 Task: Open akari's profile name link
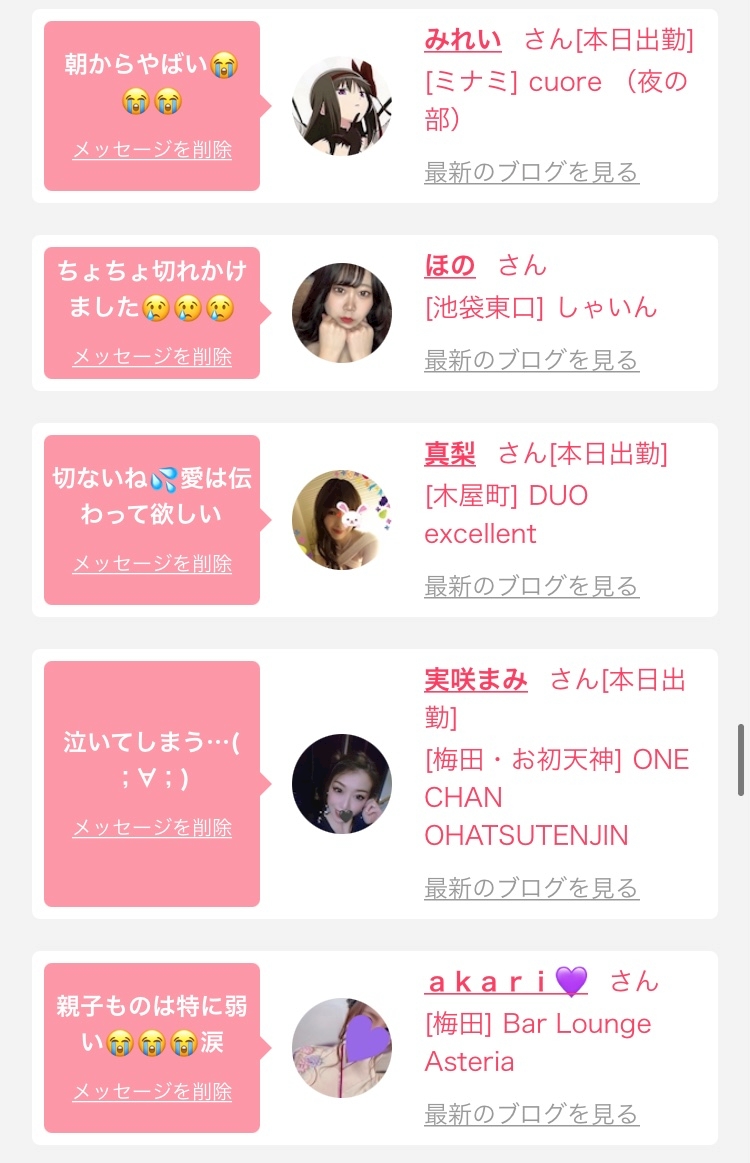point(507,981)
